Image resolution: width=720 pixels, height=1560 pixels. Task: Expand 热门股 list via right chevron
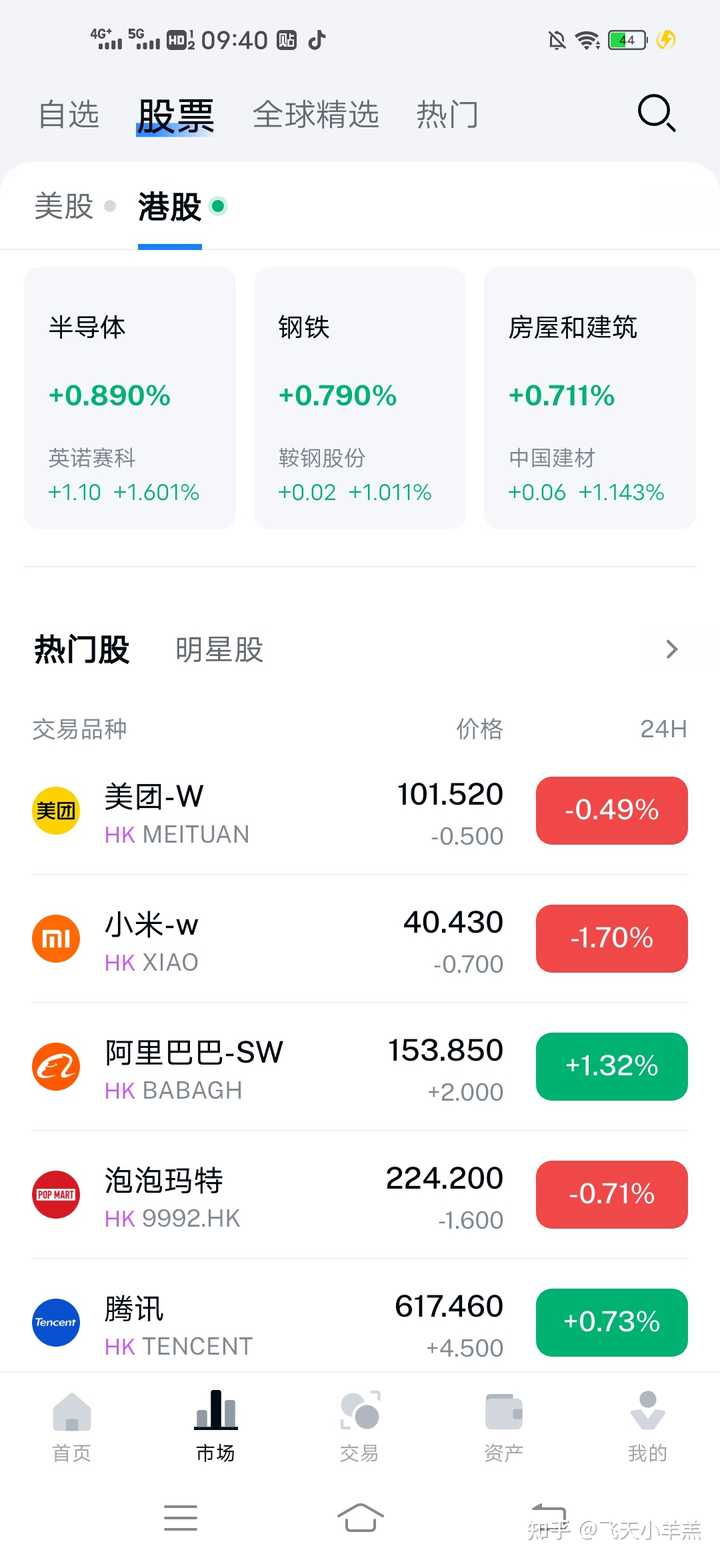click(672, 649)
